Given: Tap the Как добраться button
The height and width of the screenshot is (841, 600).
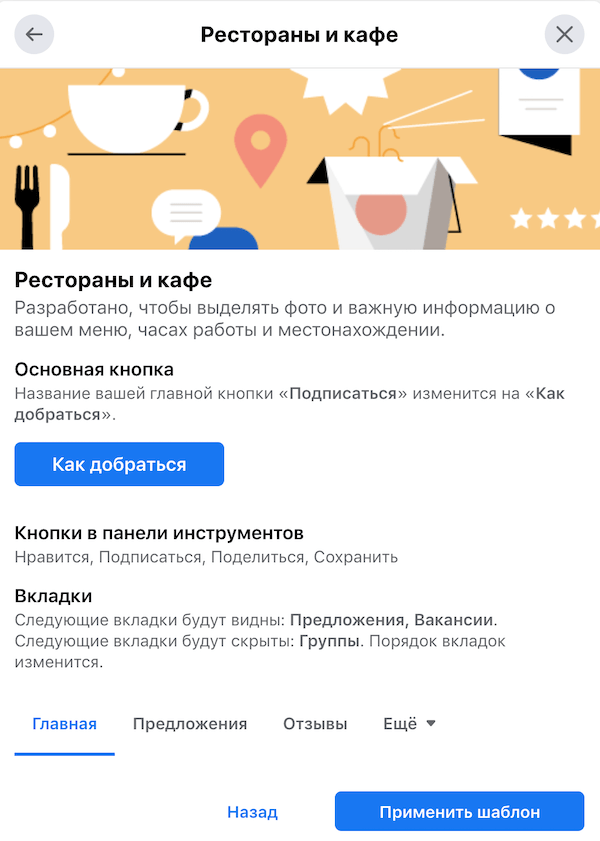Looking at the screenshot, I should tap(119, 465).
